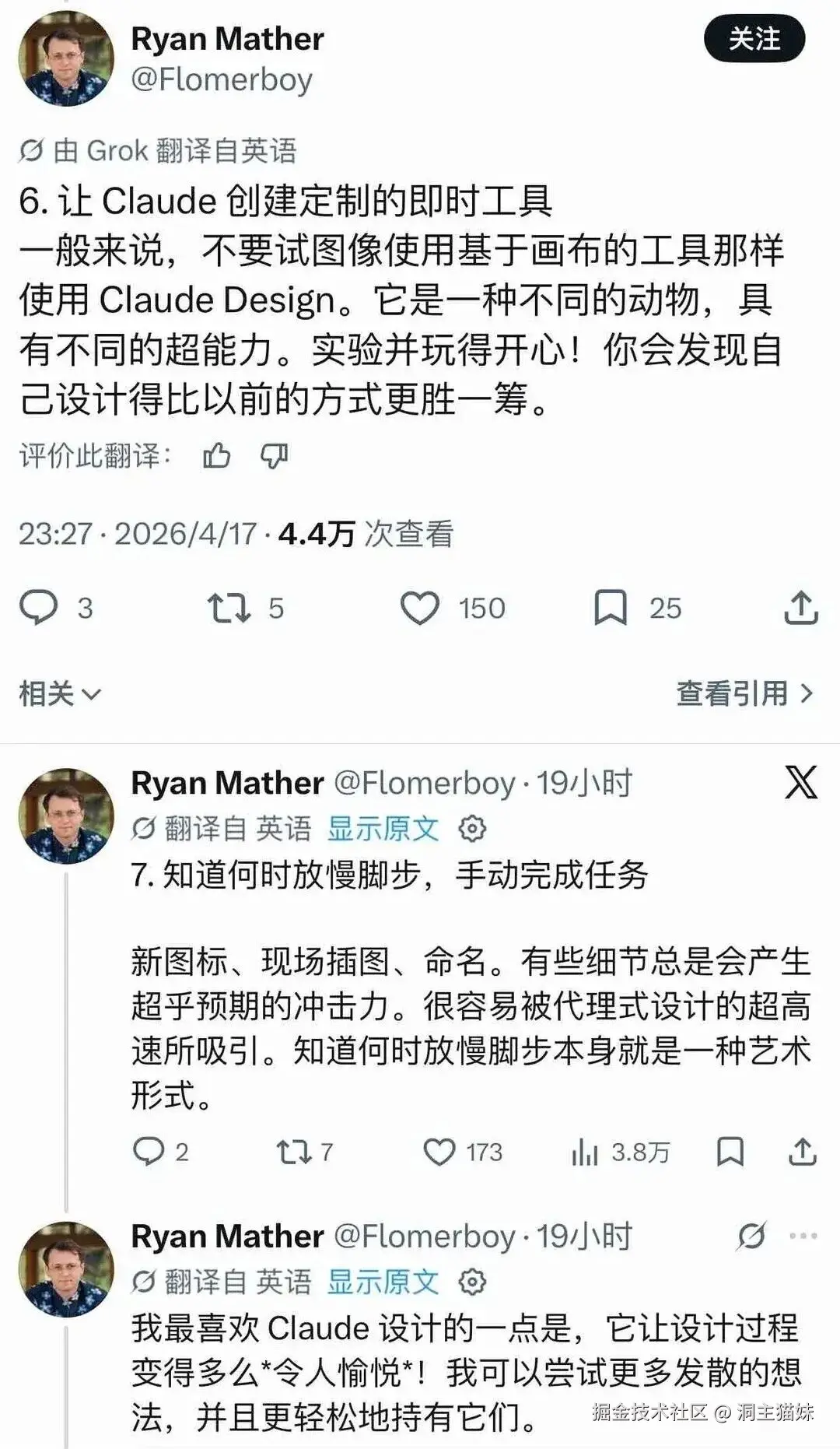Open overflow menu on the 我最喜欢 Claude reply
The width and height of the screenshot is (840, 1449).
click(803, 1236)
